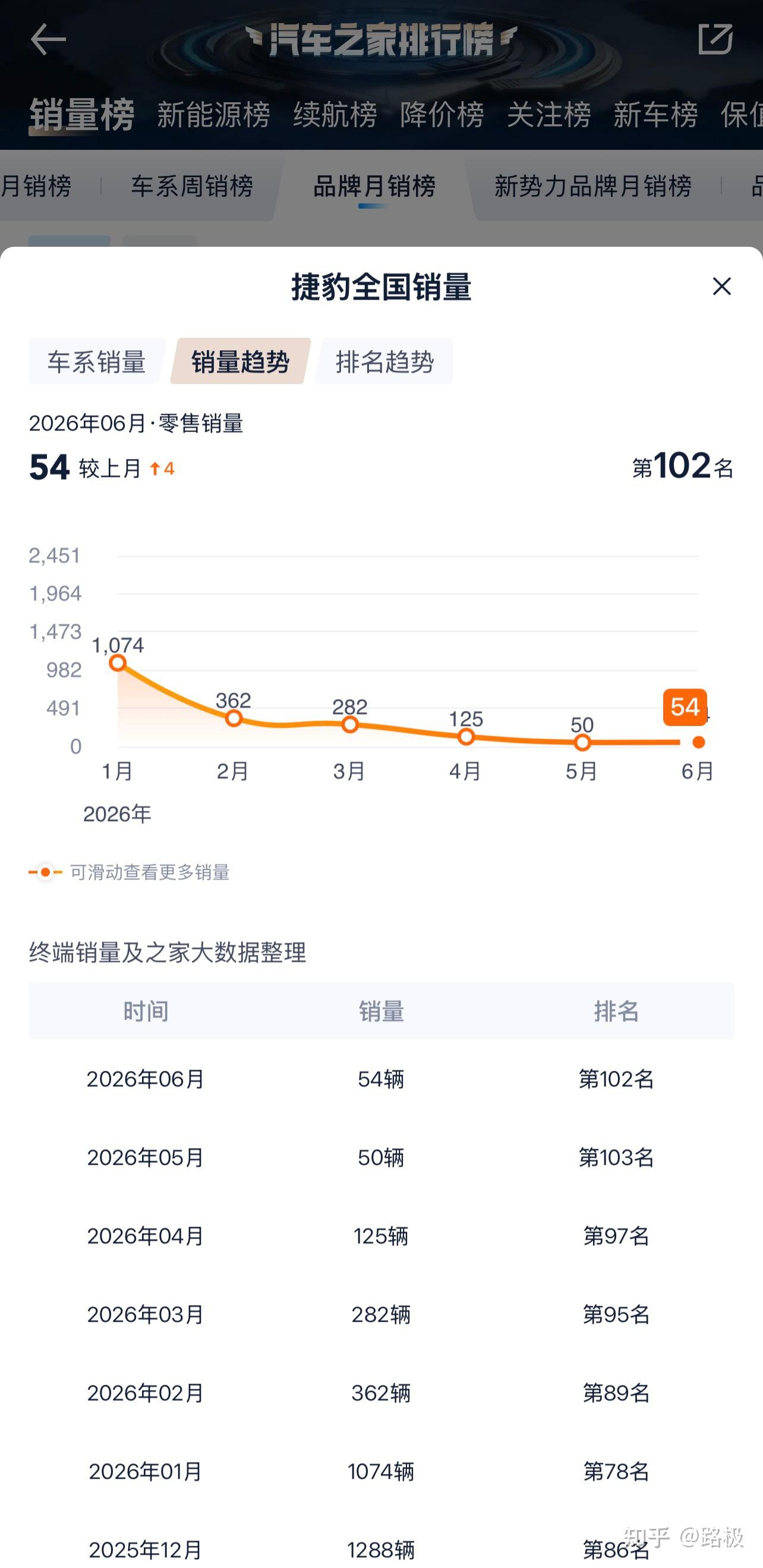Tap the 销量榜 main tab
This screenshot has width=763, height=1568.
click(x=82, y=114)
